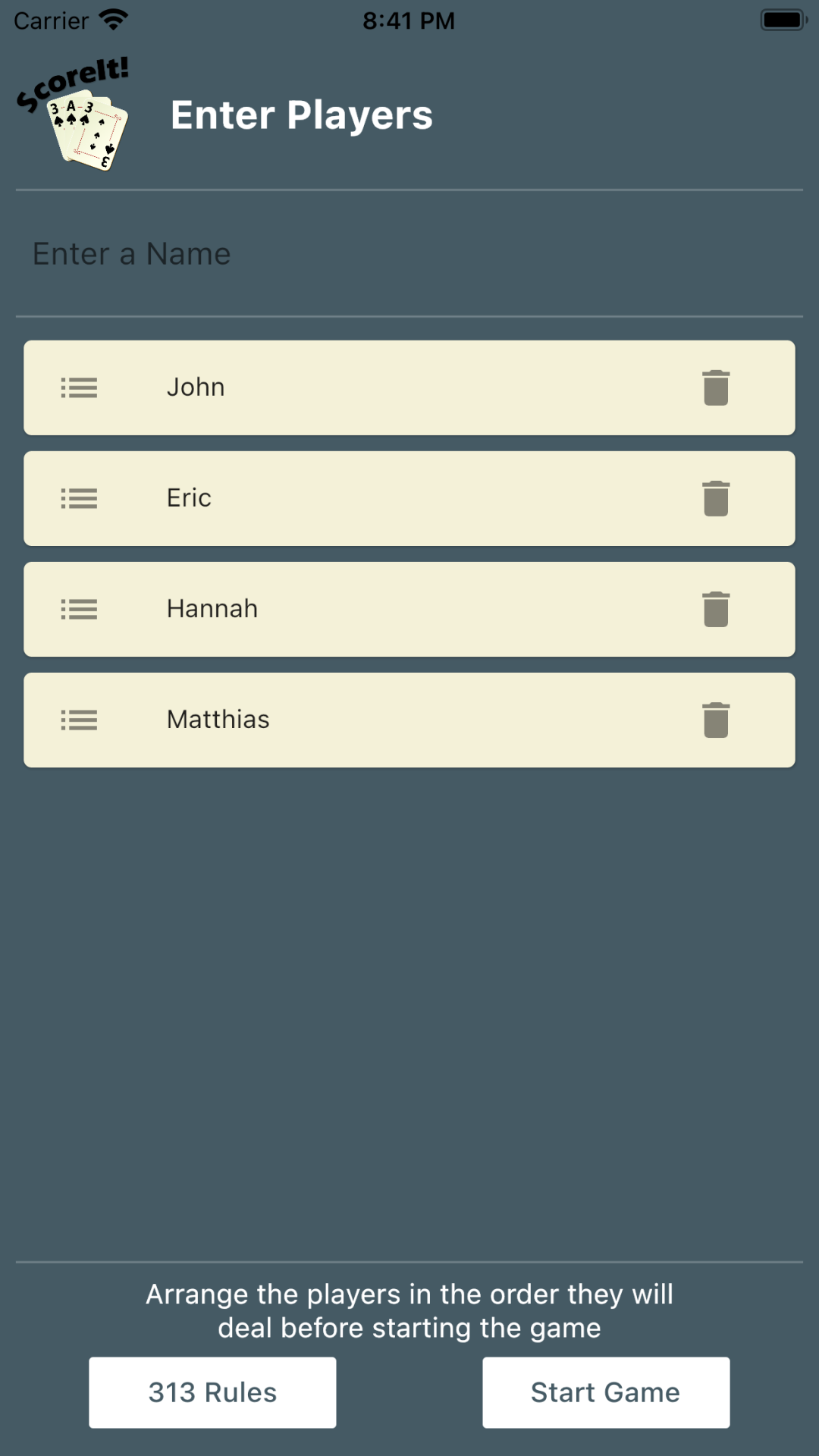Remove Eric using the trash icon
819x1456 pixels.
click(x=716, y=498)
